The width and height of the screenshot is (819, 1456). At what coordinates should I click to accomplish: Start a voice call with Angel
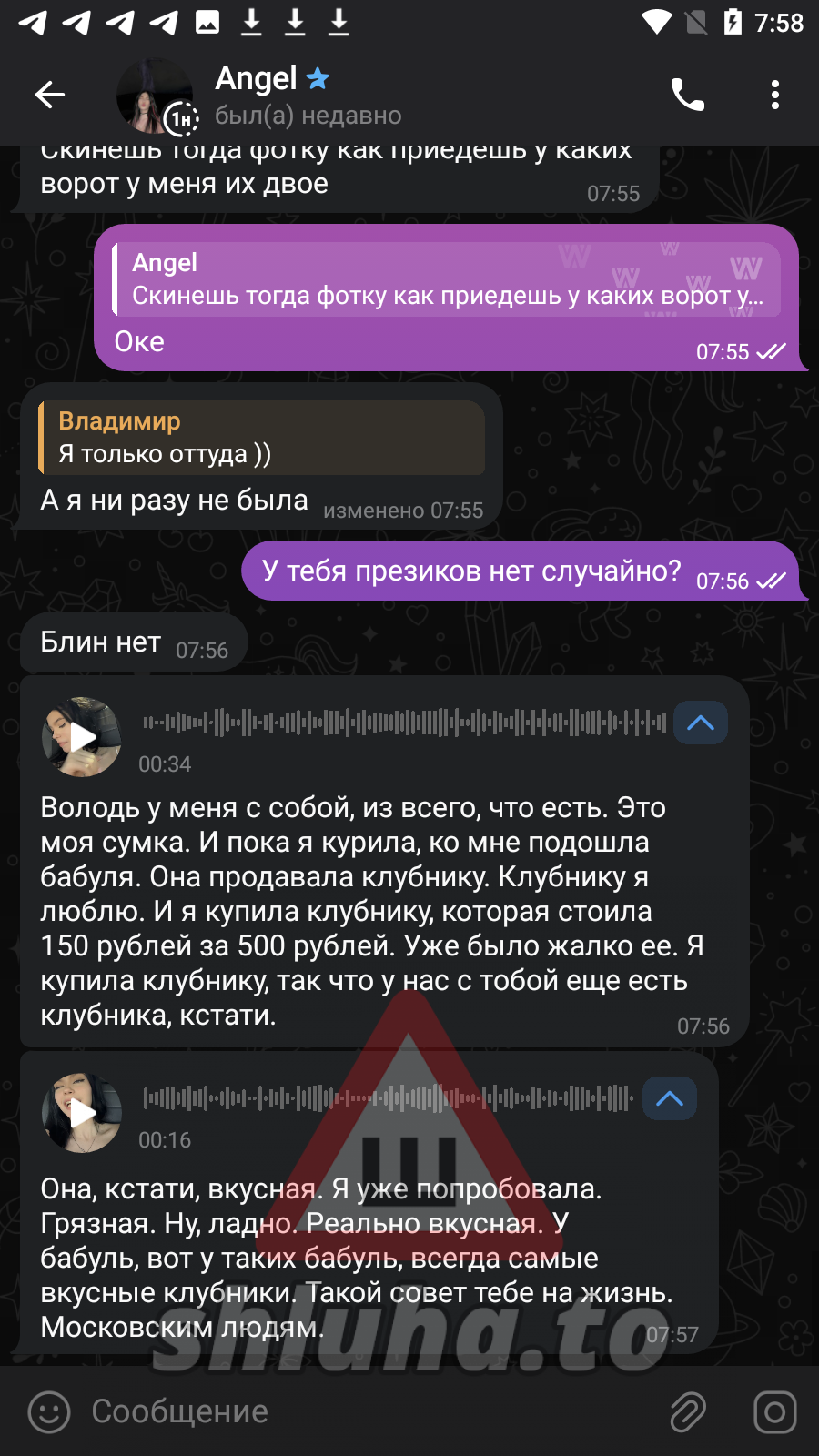point(688,94)
